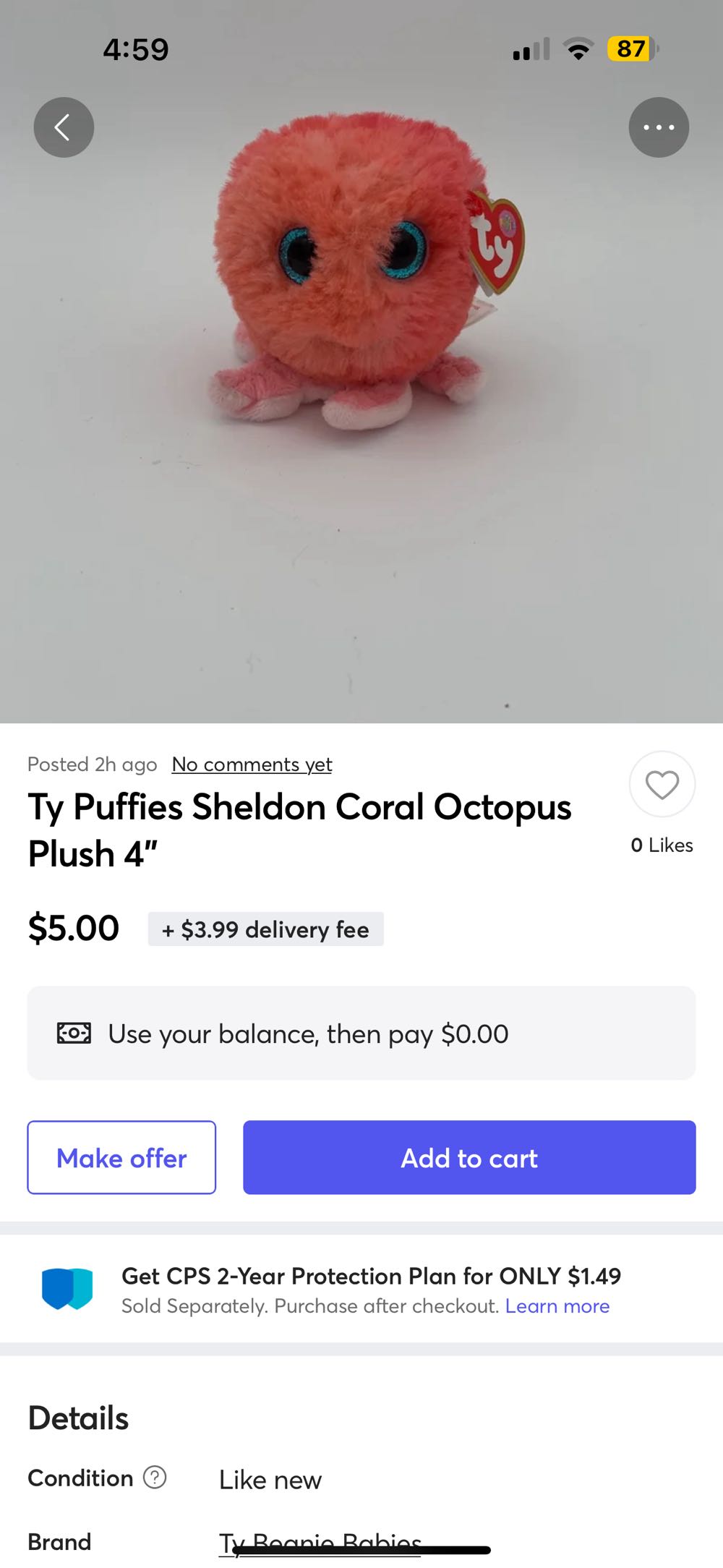Add the octopus plush to cart
723x1568 pixels.
click(x=469, y=1157)
